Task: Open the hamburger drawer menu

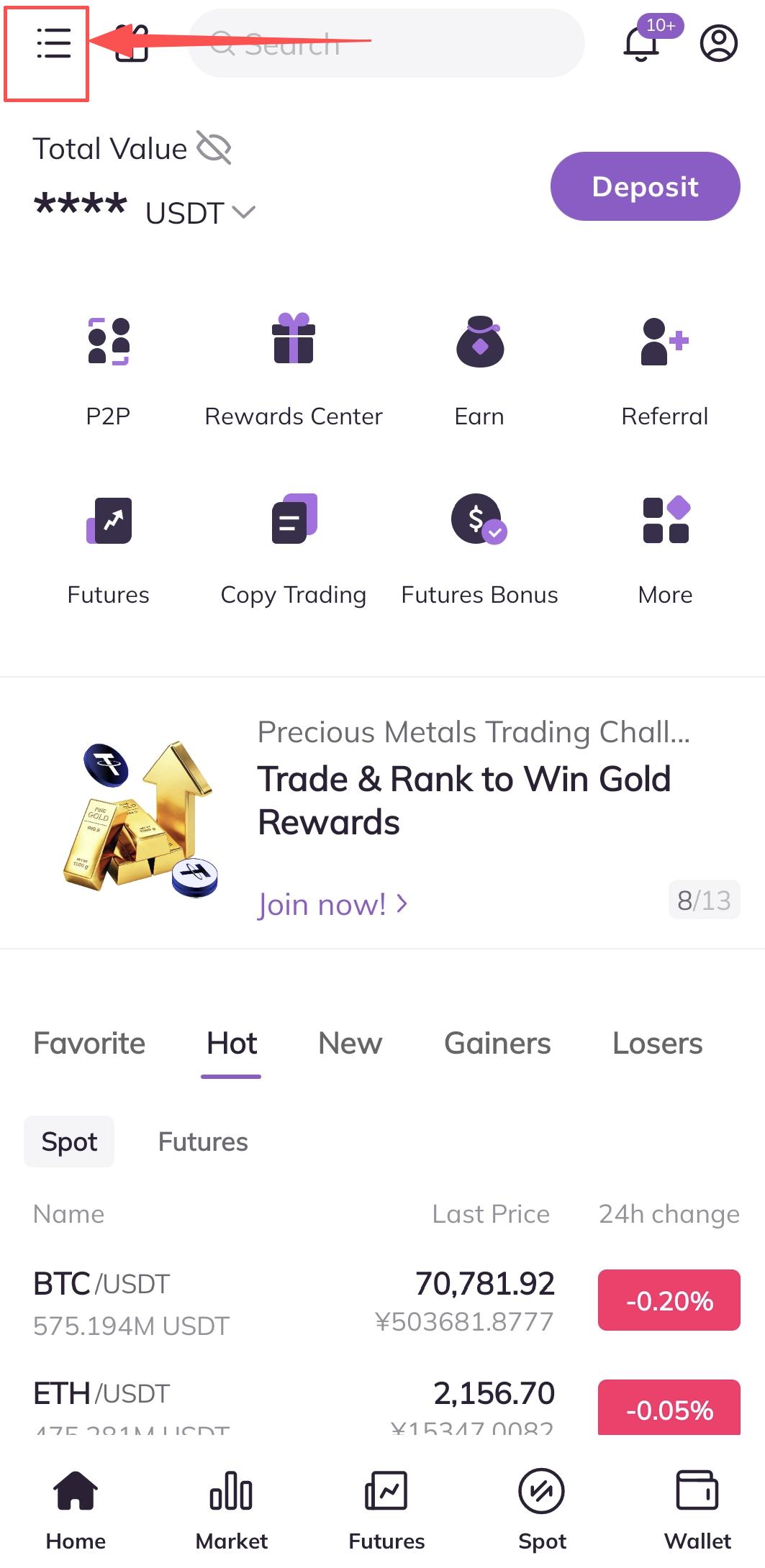Action: point(53,44)
